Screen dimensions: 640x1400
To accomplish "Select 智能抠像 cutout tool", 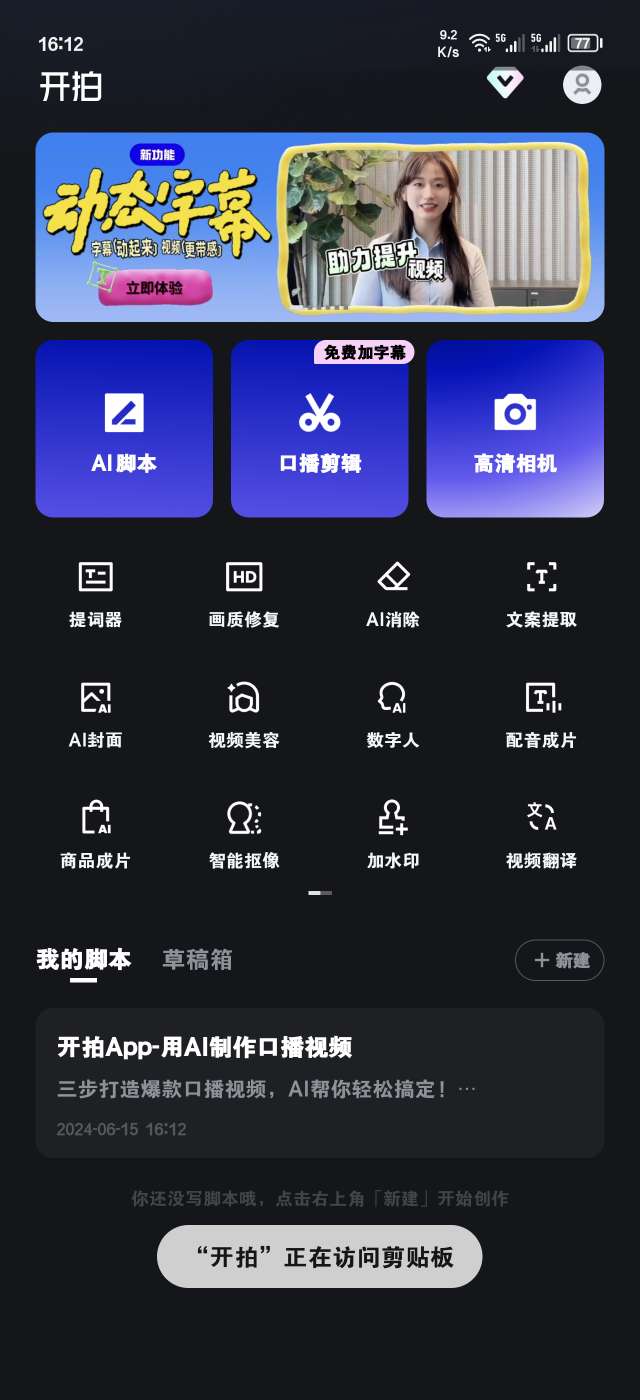I will tap(244, 835).
